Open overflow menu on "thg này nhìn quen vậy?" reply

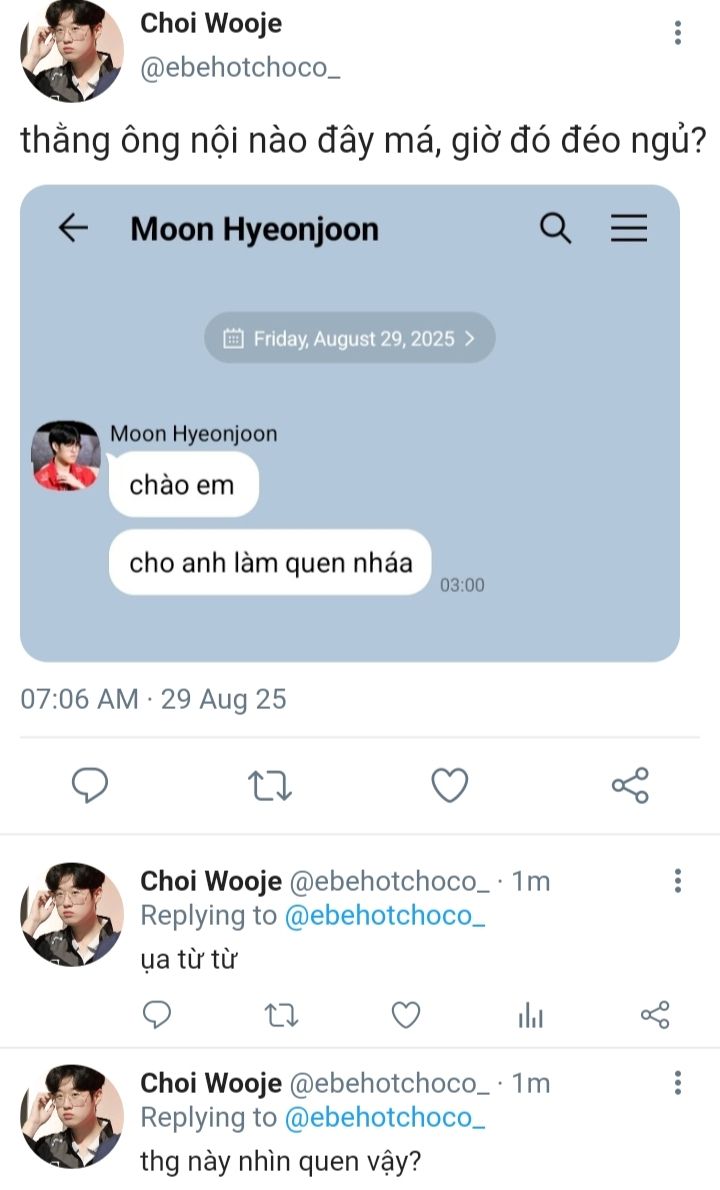click(x=678, y=1083)
